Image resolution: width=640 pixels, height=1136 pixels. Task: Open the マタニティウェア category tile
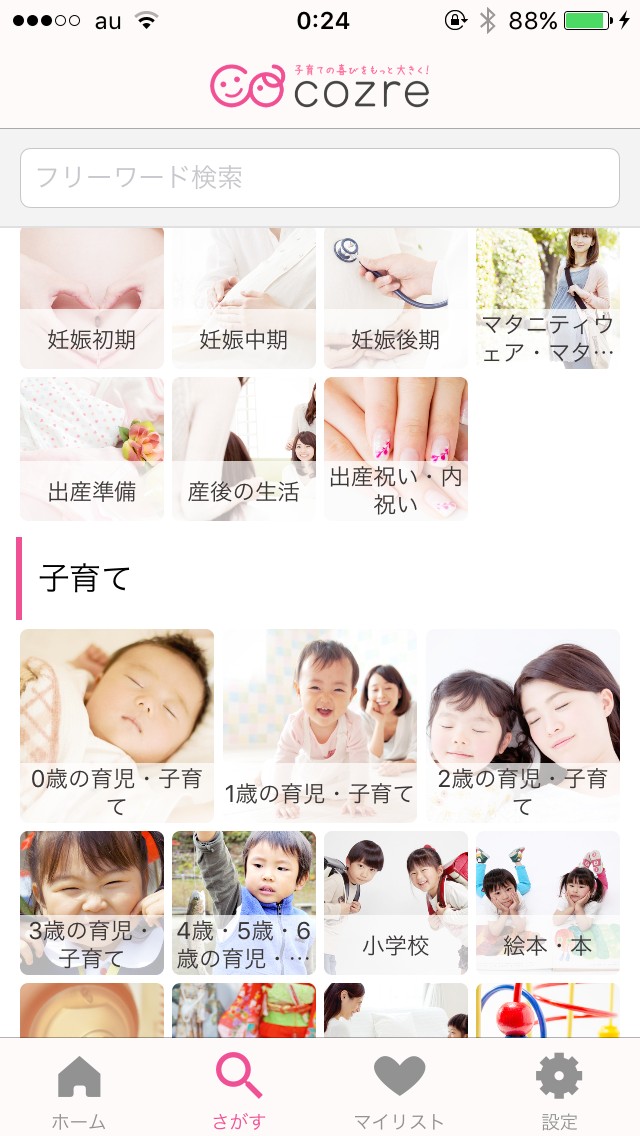click(x=548, y=298)
